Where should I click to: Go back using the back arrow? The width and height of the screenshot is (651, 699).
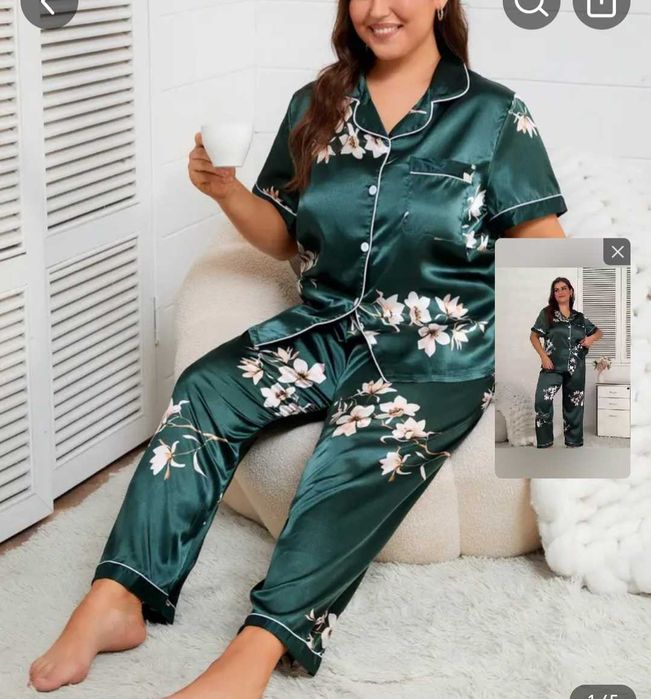pos(47,7)
